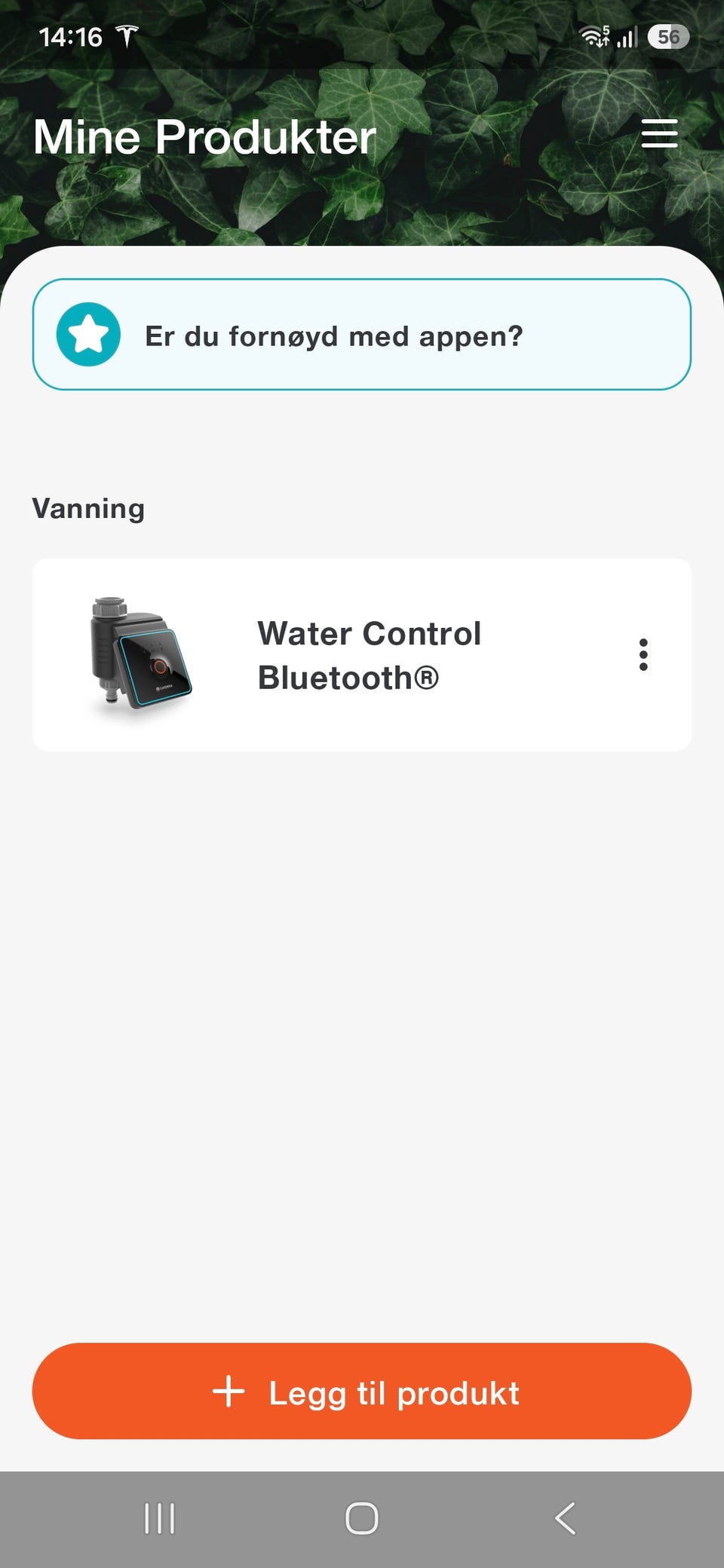Tap the 'Er du fornøyd med appen?' banner
The width and height of the screenshot is (724, 1568).
pyautogui.click(x=362, y=335)
